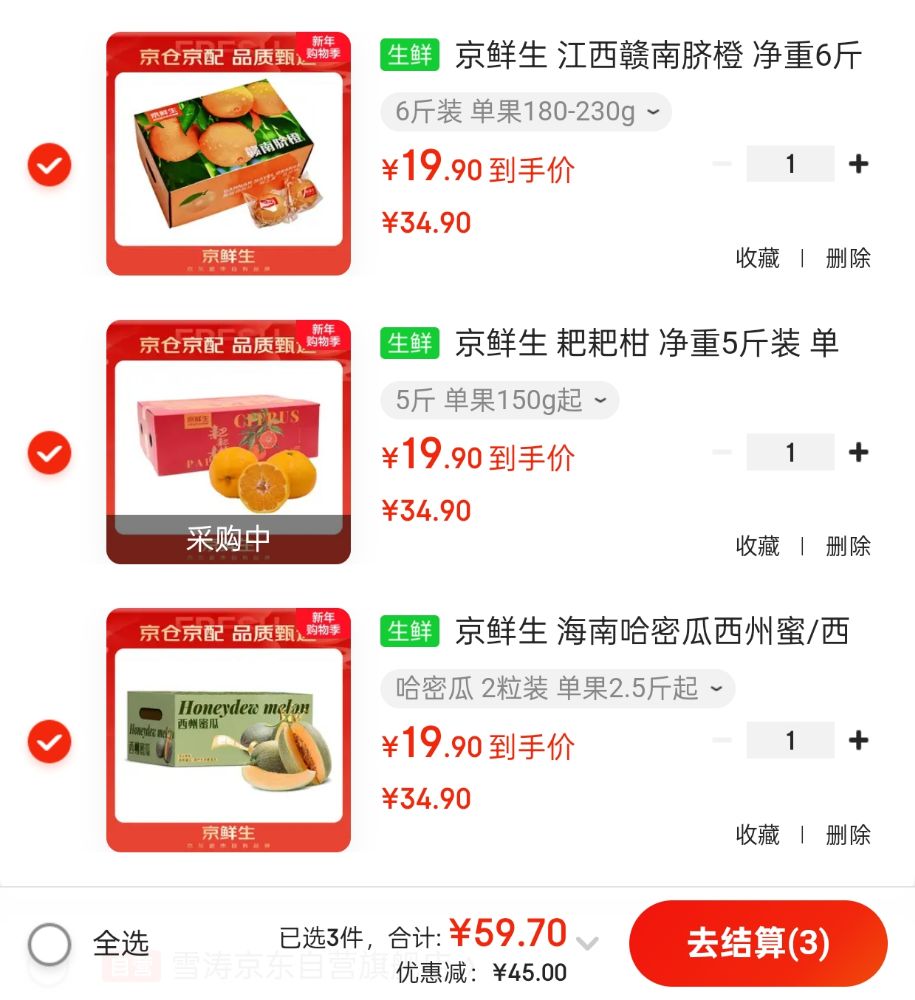
Task: Expand the 合计 price details arrow
Action: [588, 942]
